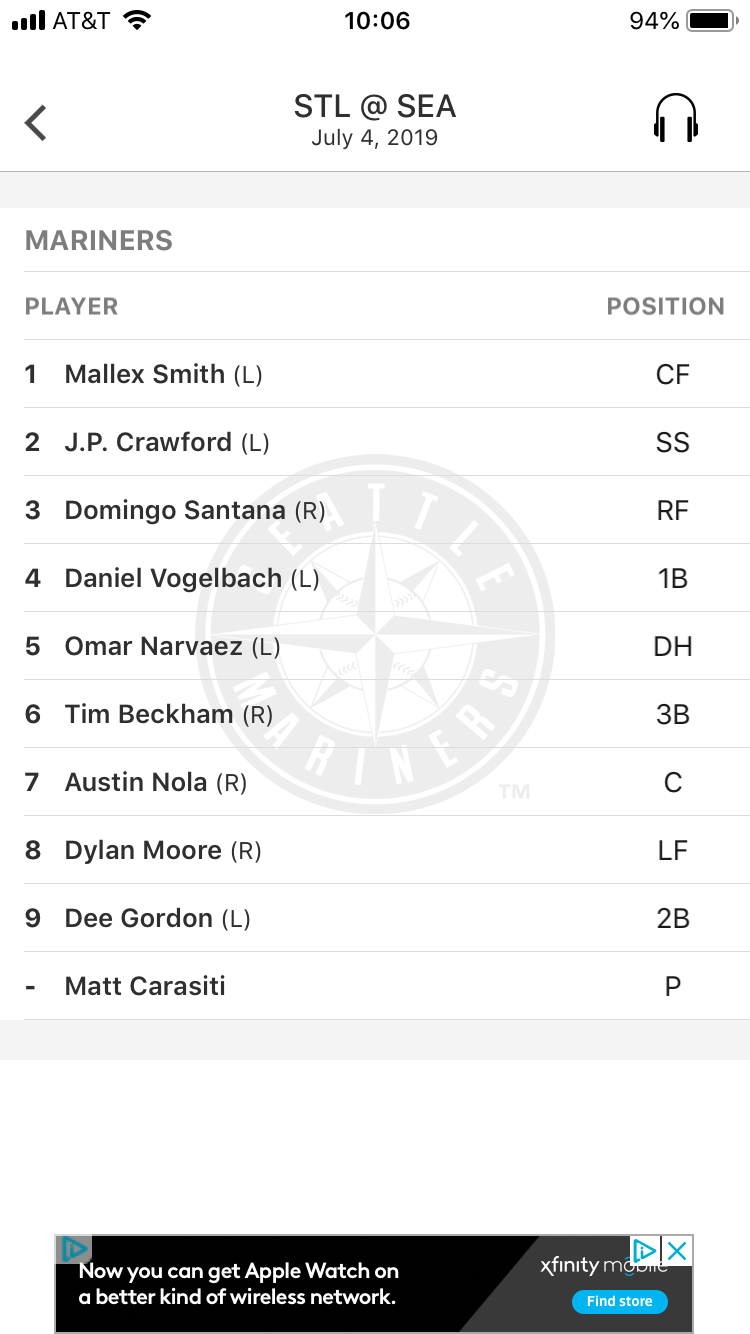The width and height of the screenshot is (750, 1334).
Task: Select J.P. Crawford in the lineup
Action: pyautogui.click(x=148, y=442)
